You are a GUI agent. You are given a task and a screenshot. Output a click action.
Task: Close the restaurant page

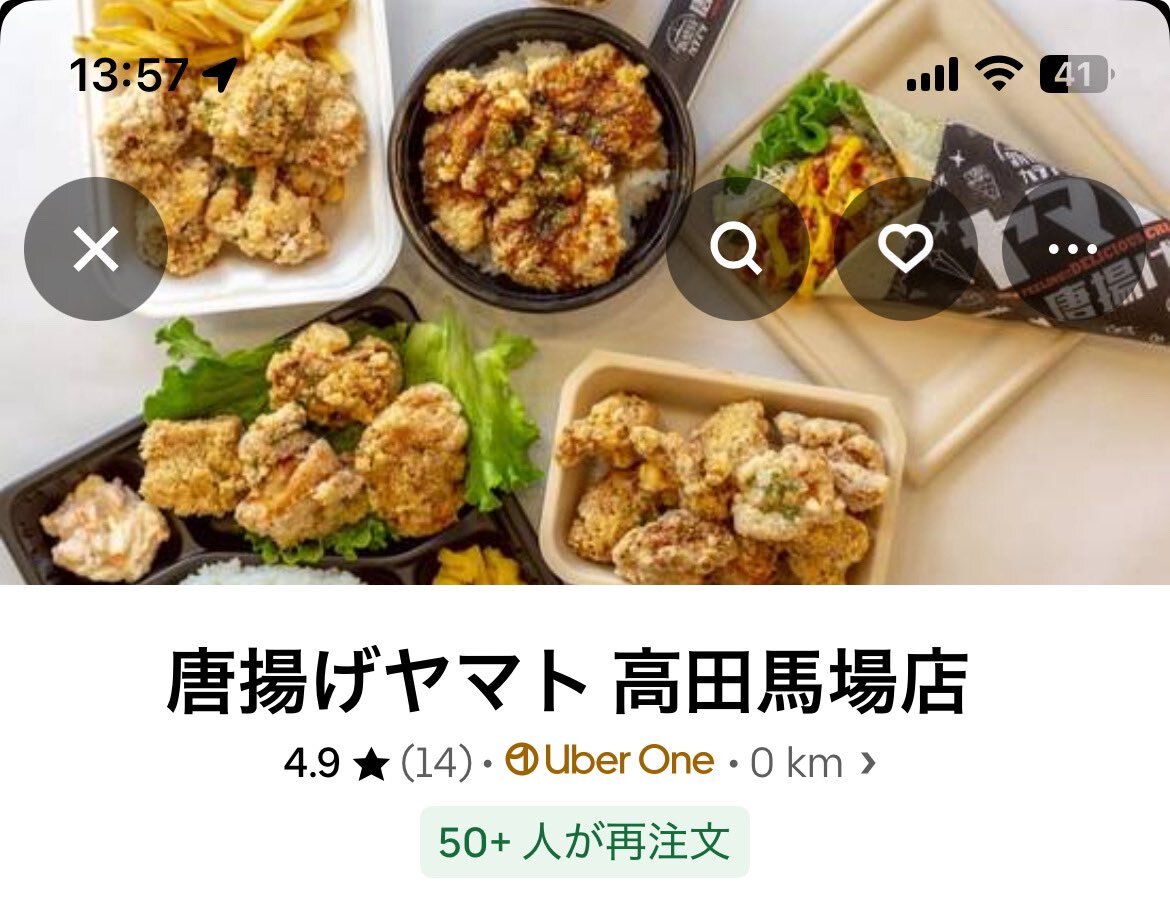pos(96,248)
